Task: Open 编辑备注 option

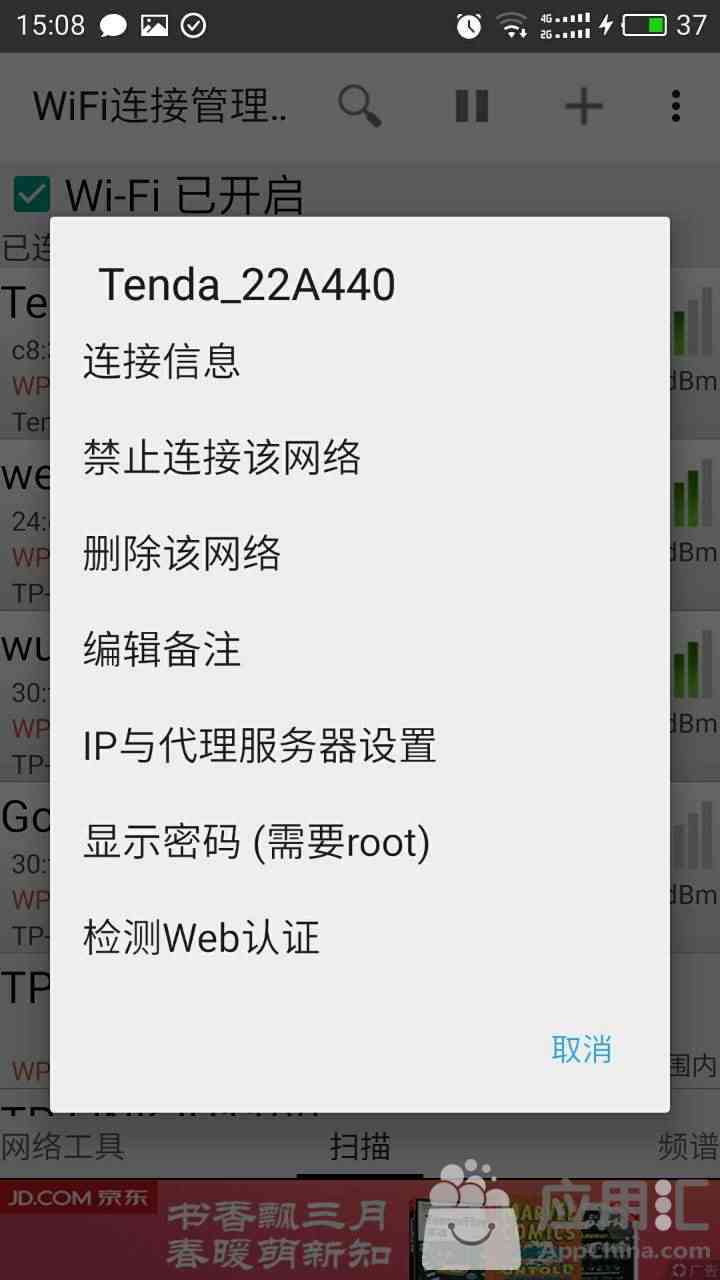Action: point(360,649)
